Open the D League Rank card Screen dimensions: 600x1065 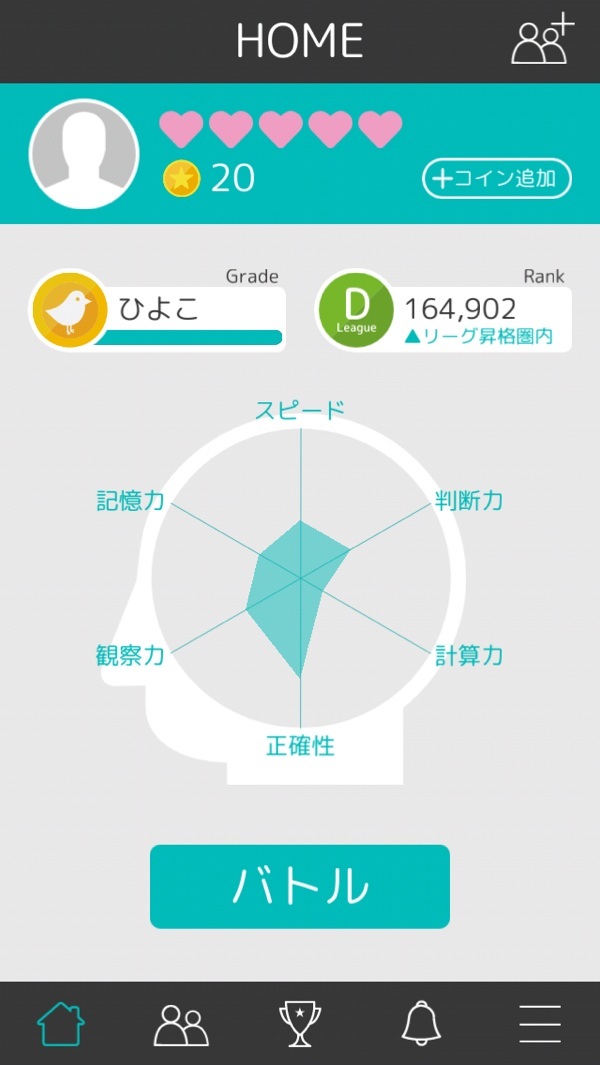445,310
